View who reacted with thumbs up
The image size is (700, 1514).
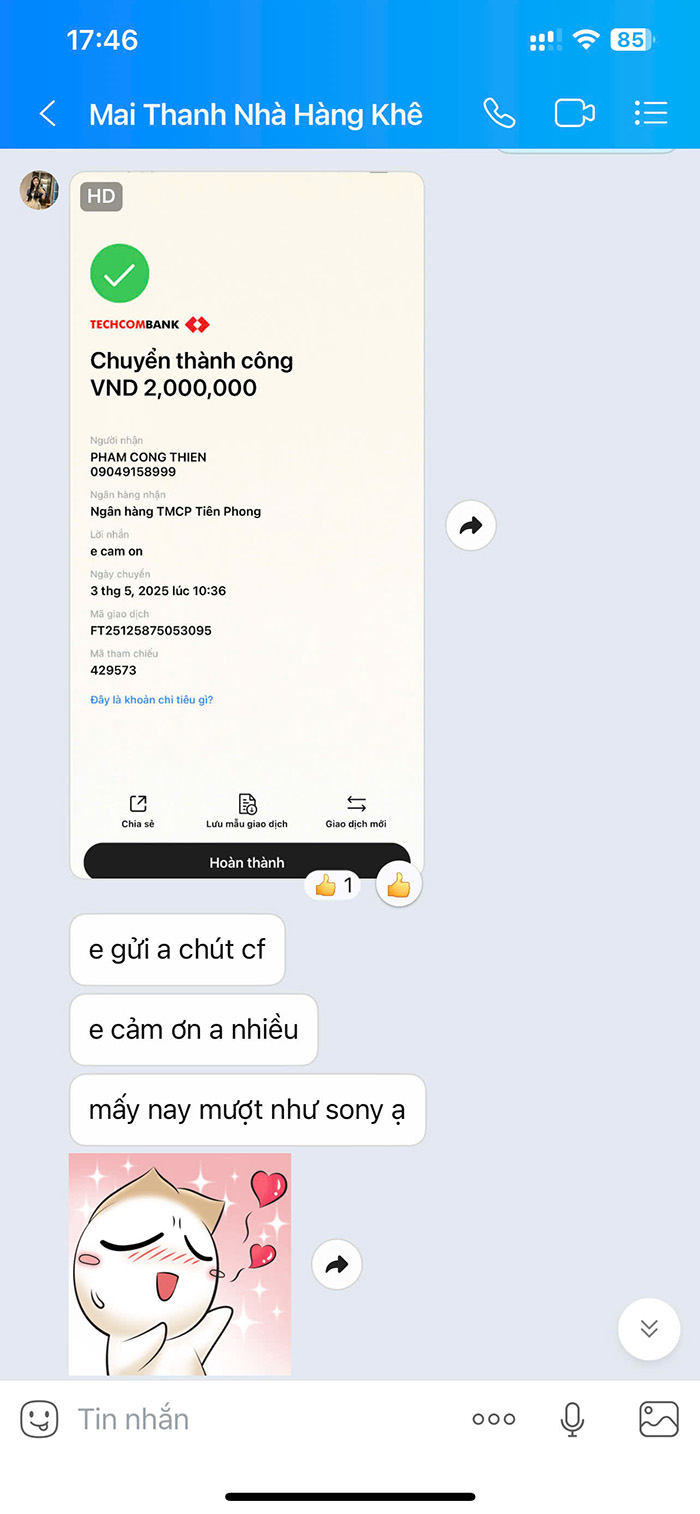(334, 885)
